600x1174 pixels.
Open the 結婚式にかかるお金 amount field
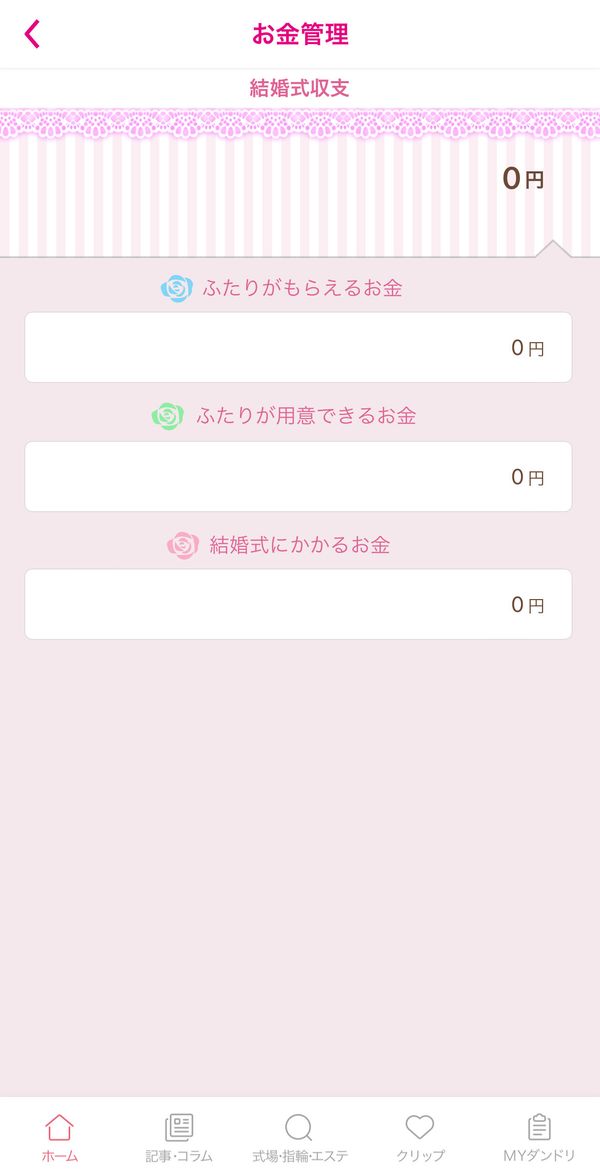[x=298, y=604]
